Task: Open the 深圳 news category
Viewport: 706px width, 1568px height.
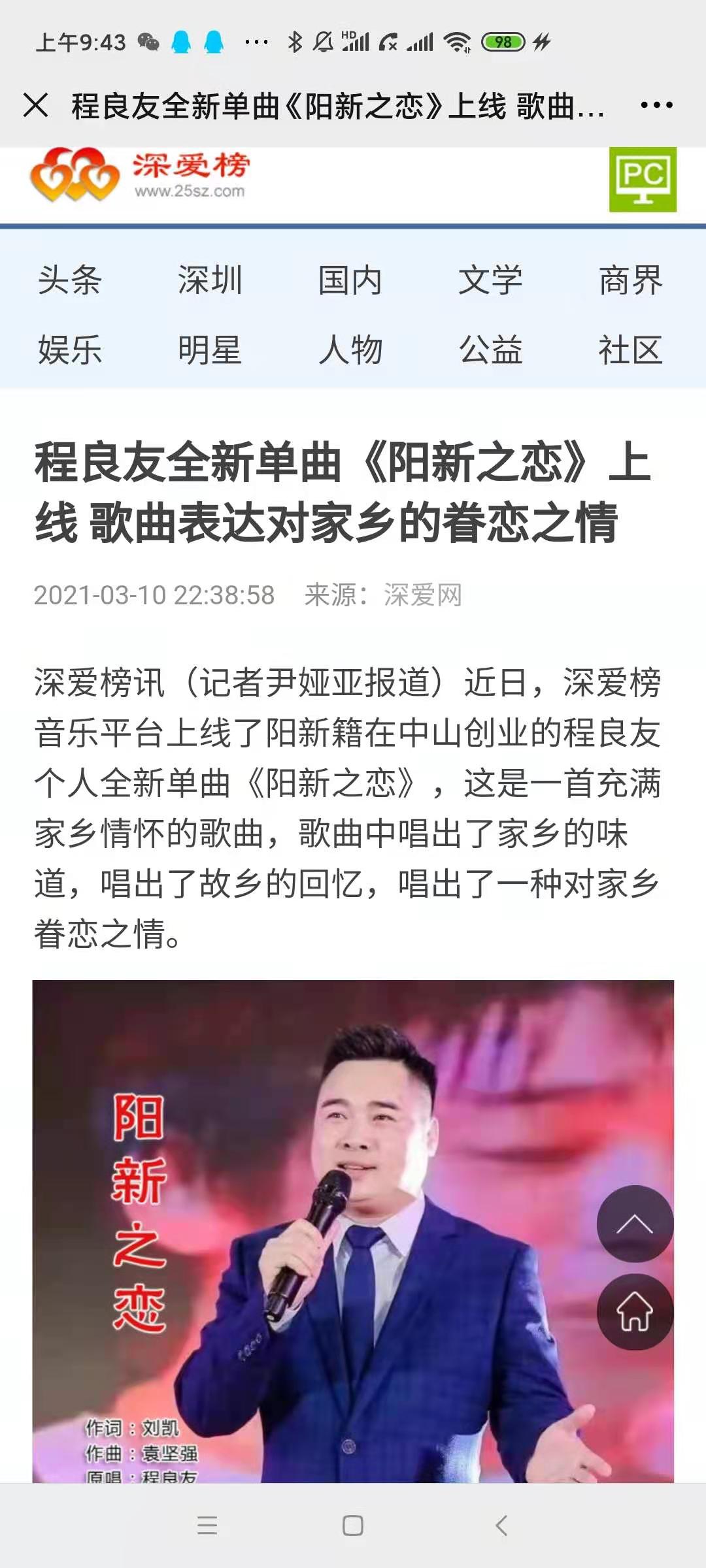Action: (210, 280)
